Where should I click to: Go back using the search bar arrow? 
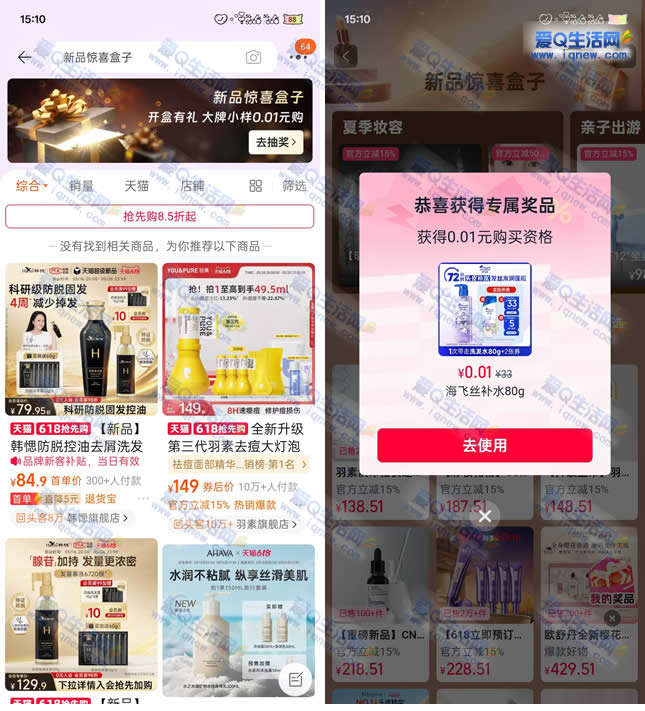[x=25, y=57]
